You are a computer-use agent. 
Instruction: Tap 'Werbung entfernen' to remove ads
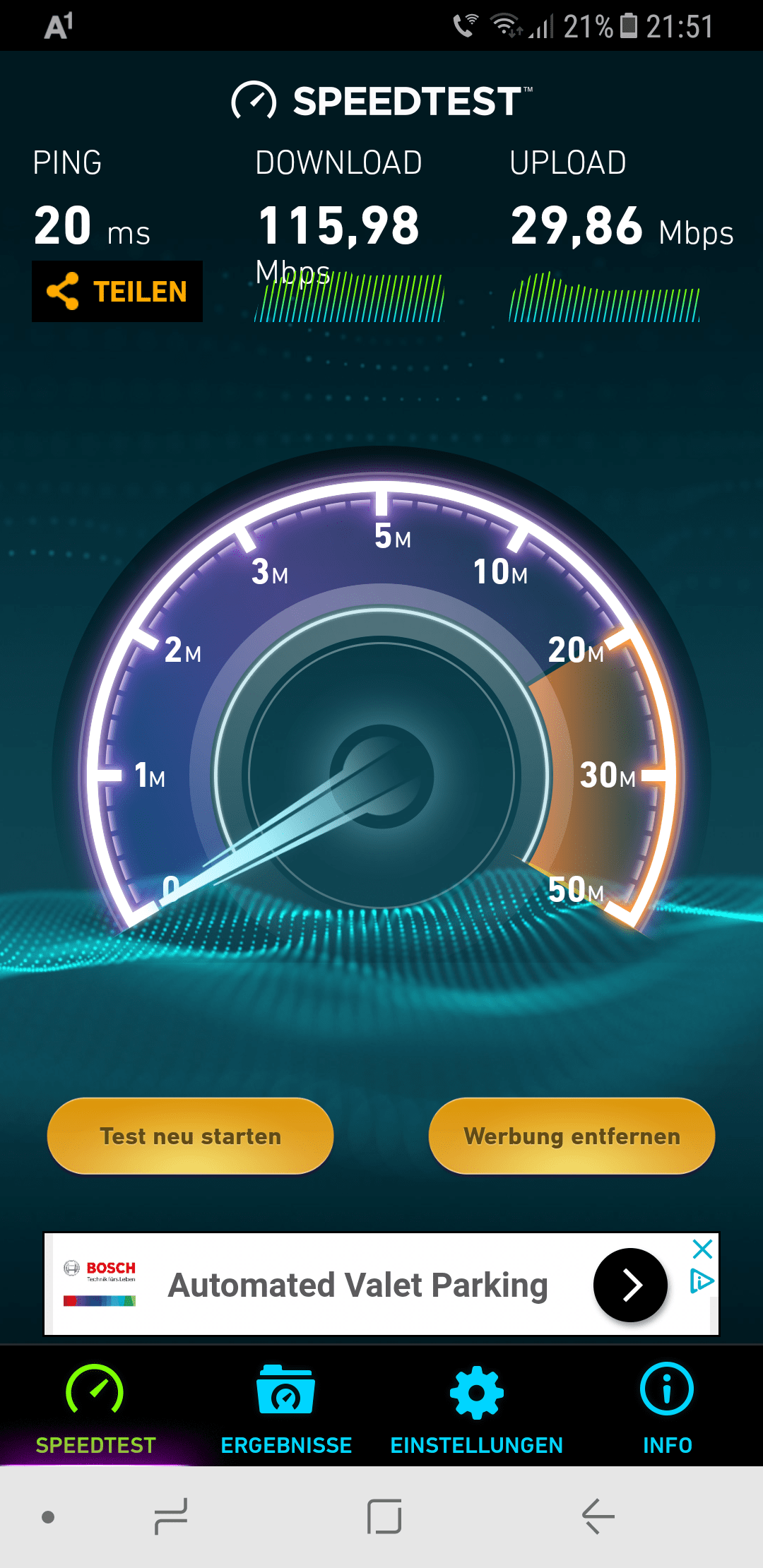572,1136
